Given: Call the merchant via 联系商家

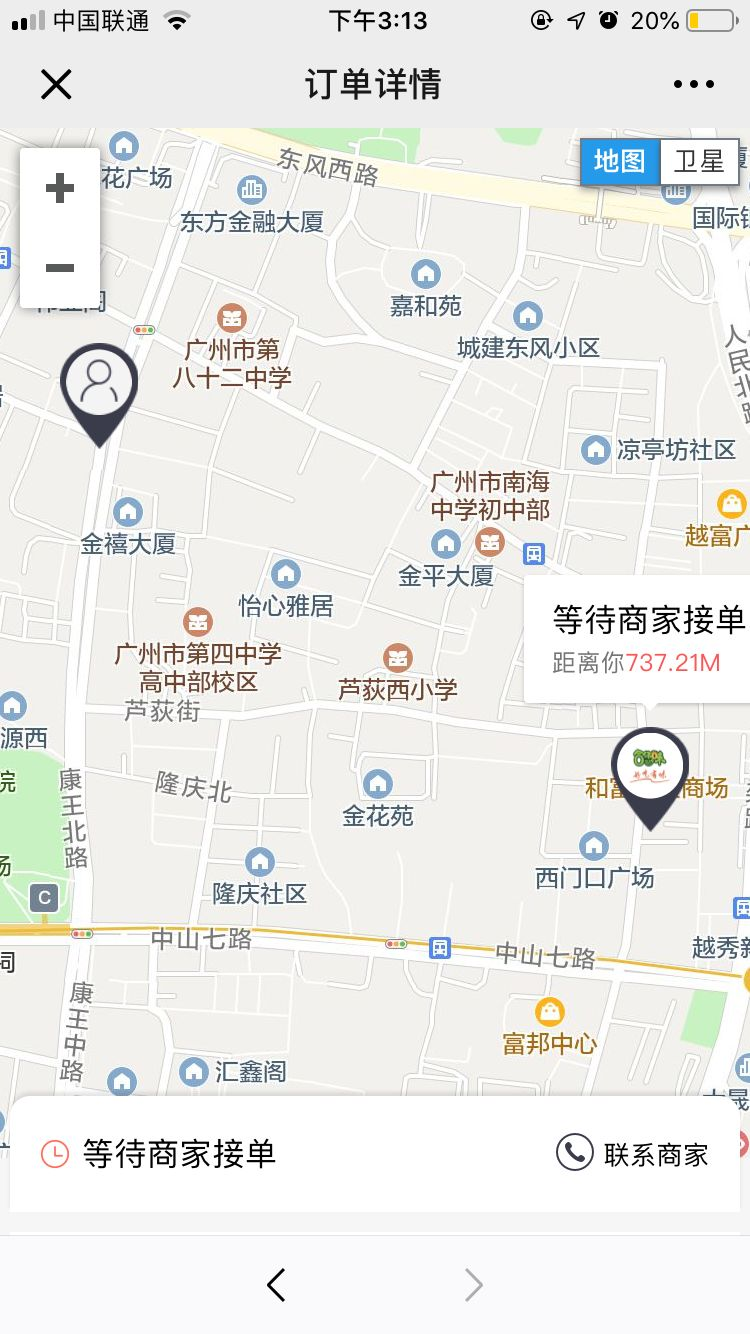Looking at the screenshot, I should click(x=632, y=1154).
